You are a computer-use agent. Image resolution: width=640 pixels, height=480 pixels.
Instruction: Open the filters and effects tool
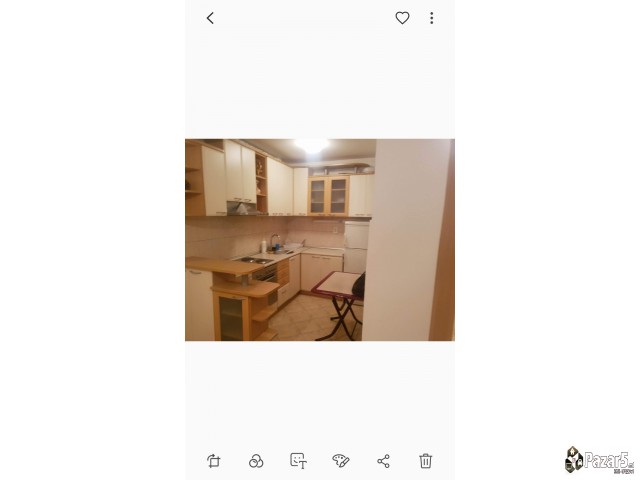click(256, 461)
